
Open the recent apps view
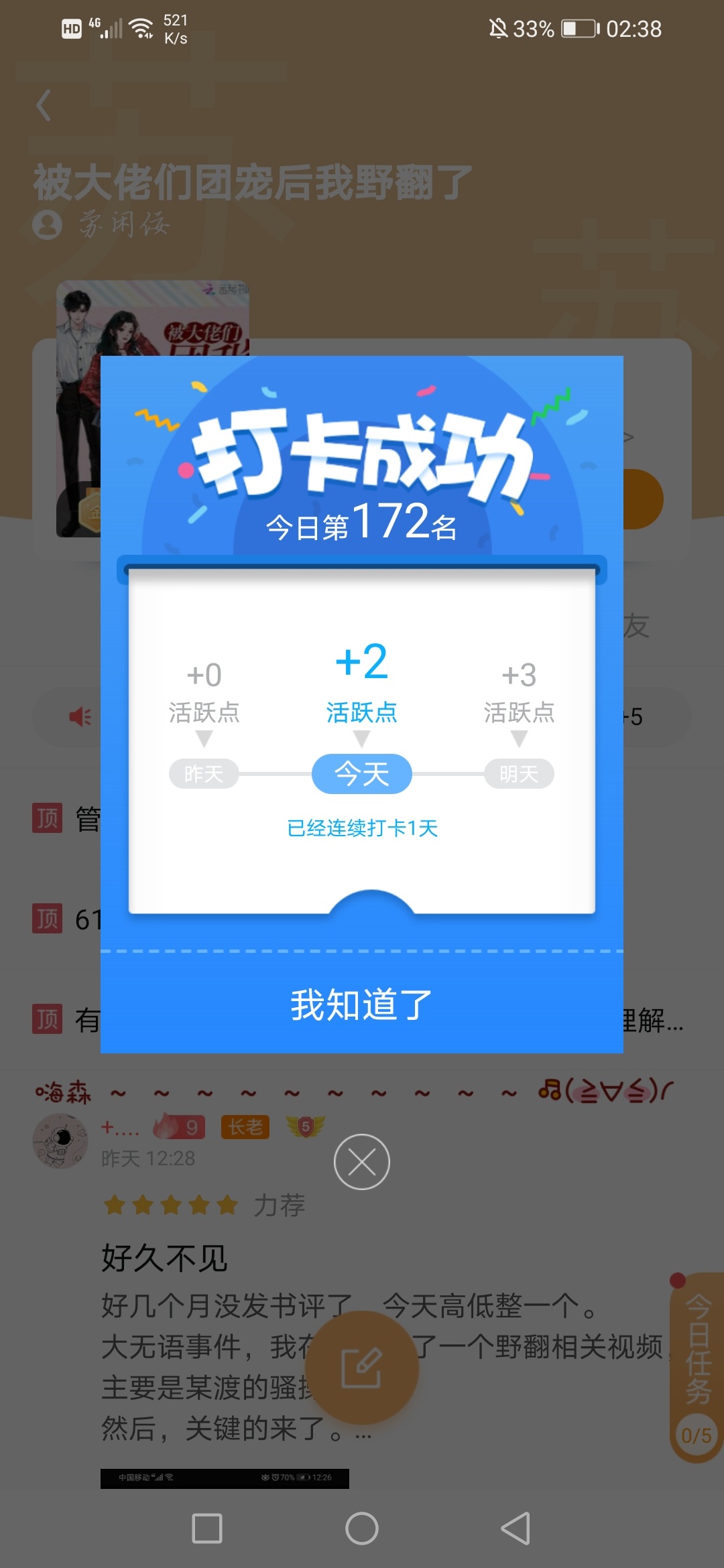click(x=207, y=1528)
